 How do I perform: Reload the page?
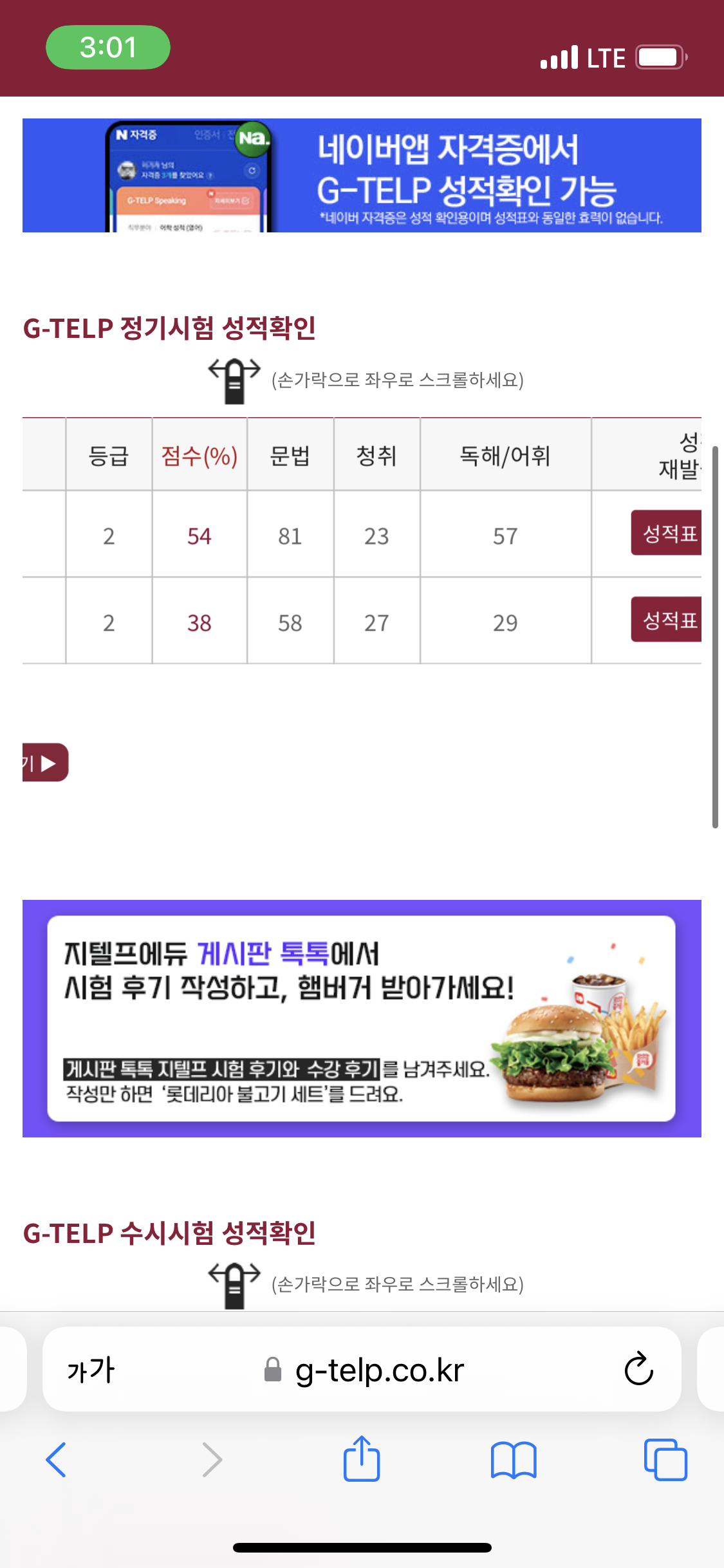point(638,1370)
